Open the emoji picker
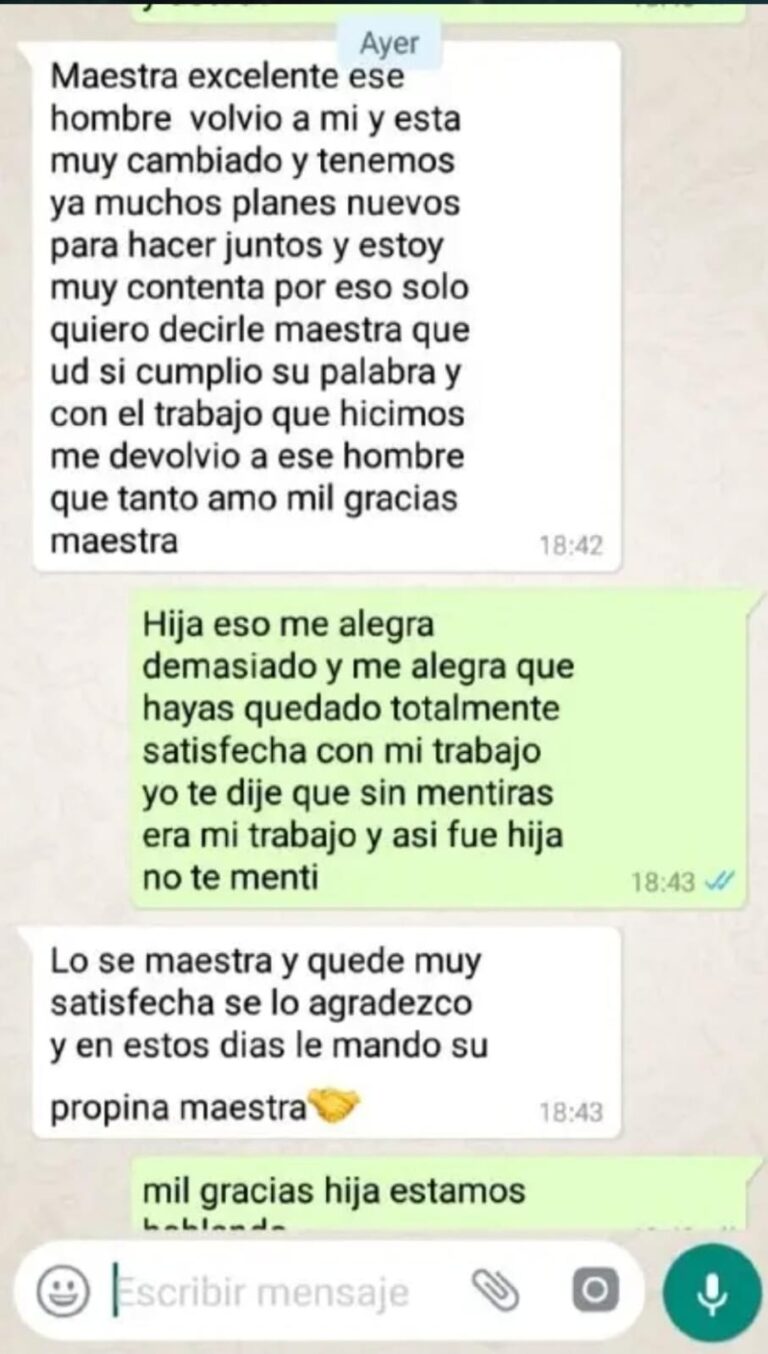 tap(62, 1291)
